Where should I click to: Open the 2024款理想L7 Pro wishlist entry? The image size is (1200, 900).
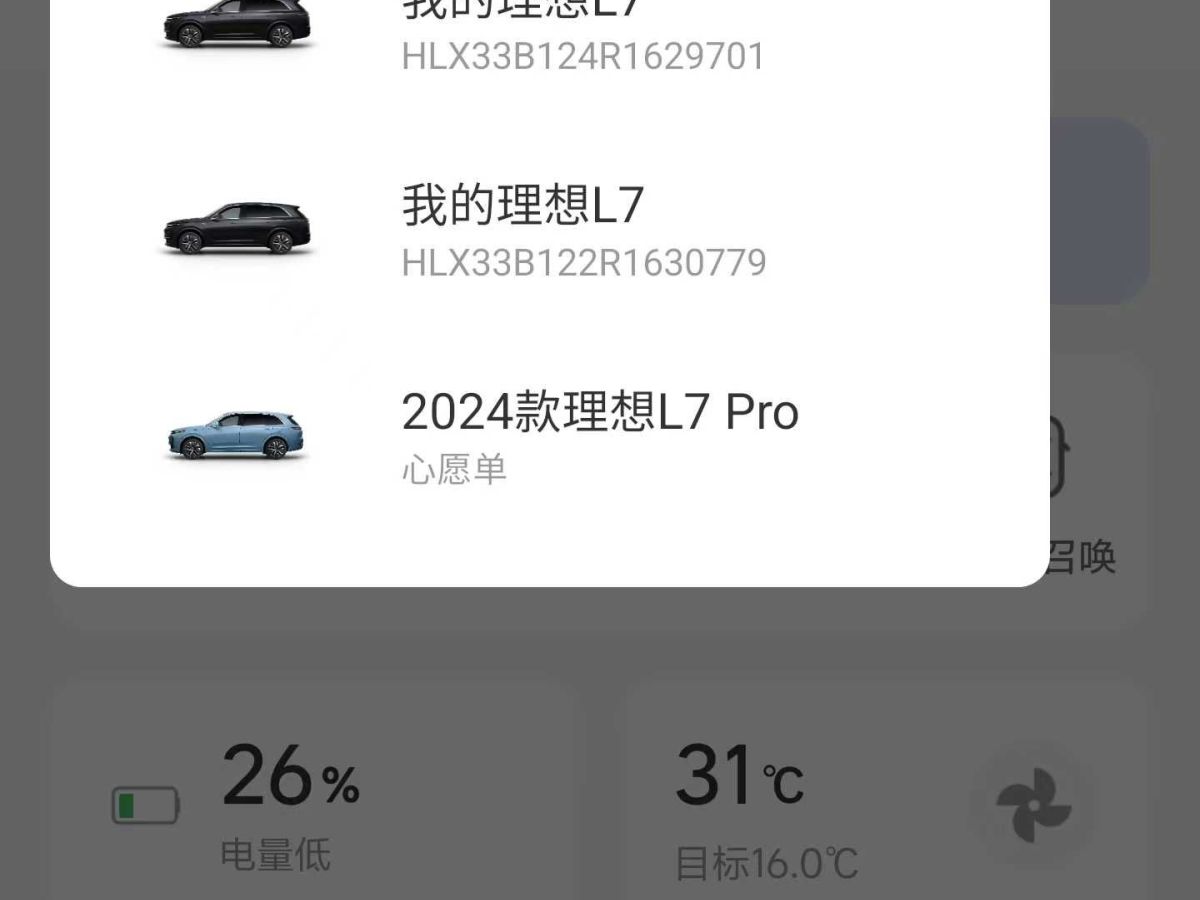pyautogui.click(x=598, y=436)
